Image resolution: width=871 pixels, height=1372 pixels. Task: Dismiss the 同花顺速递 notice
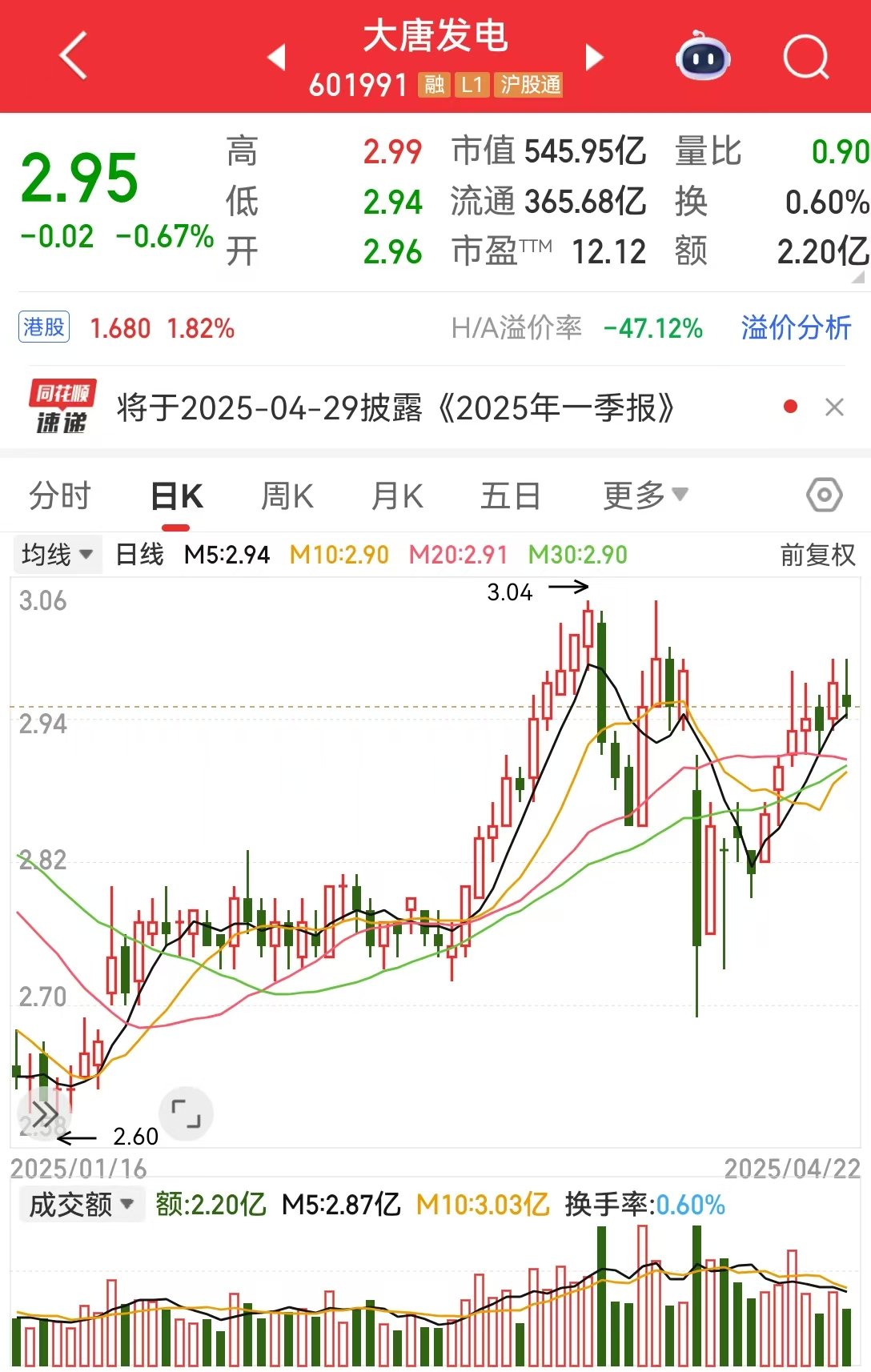[x=834, y=407]
